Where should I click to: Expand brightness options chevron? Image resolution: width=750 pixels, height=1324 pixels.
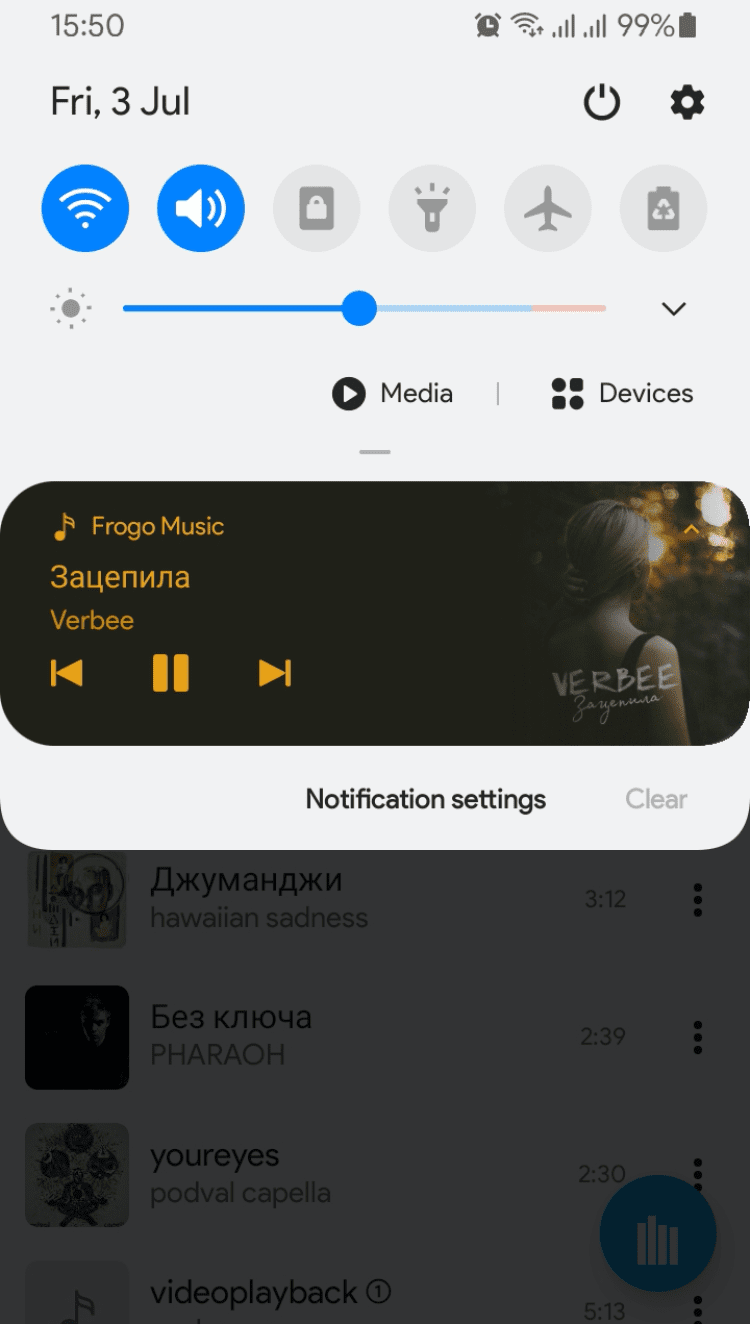[674, 309]
